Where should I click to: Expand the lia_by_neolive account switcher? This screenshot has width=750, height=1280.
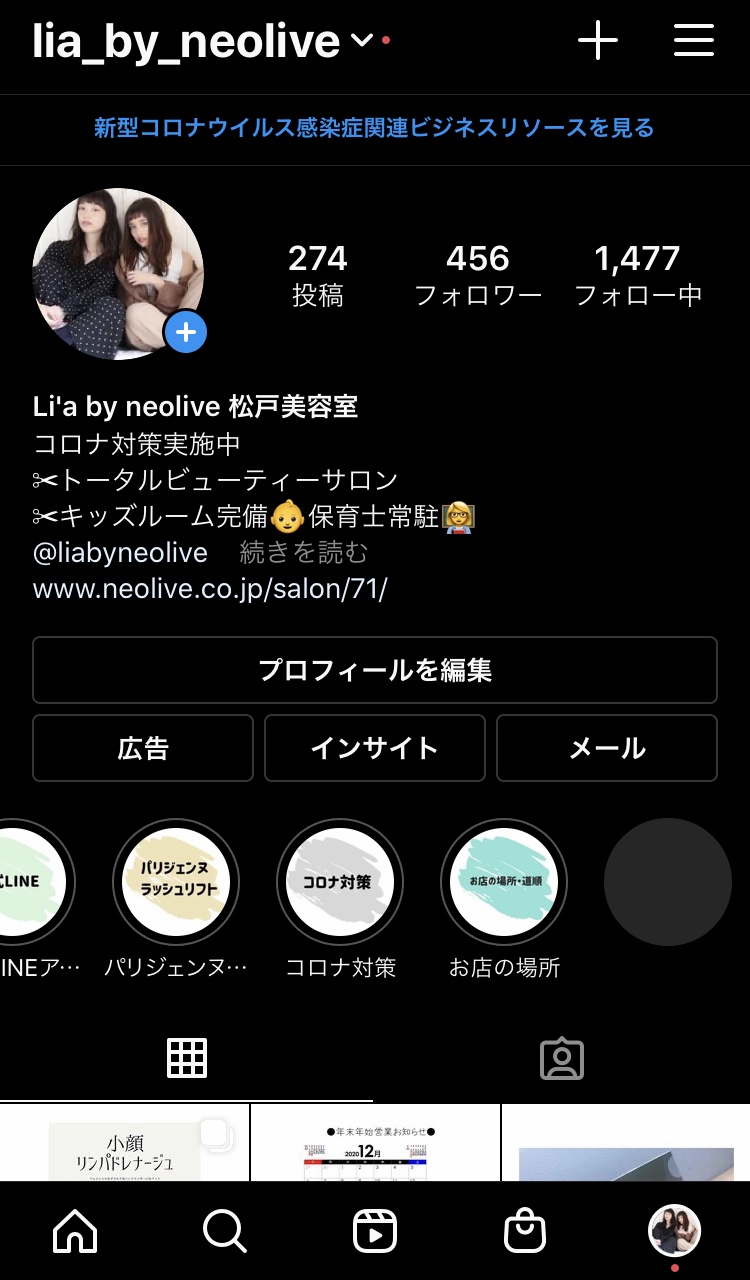point(362,41)
